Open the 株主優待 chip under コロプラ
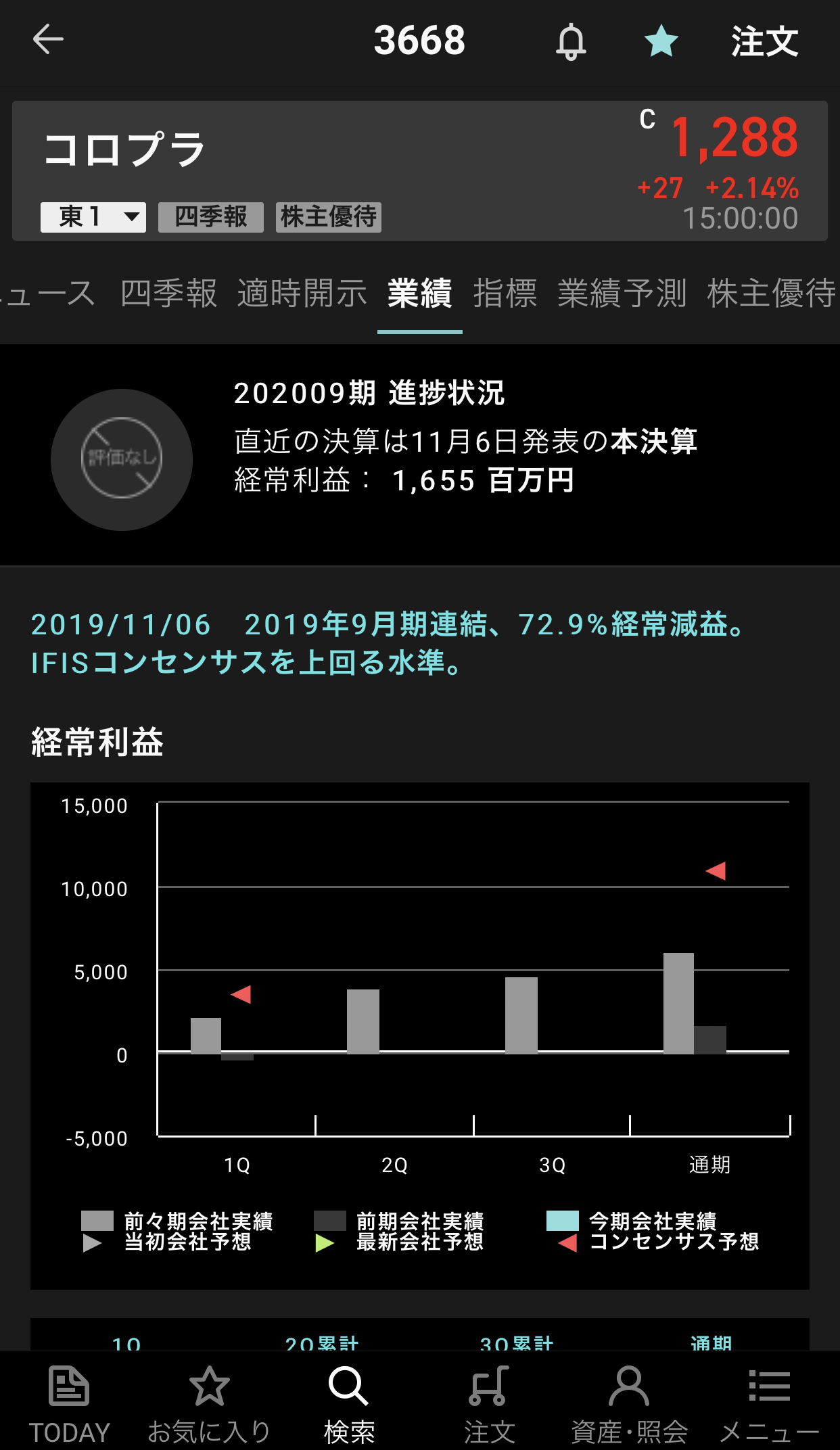840x1450 pixels. tap(329, 217)
